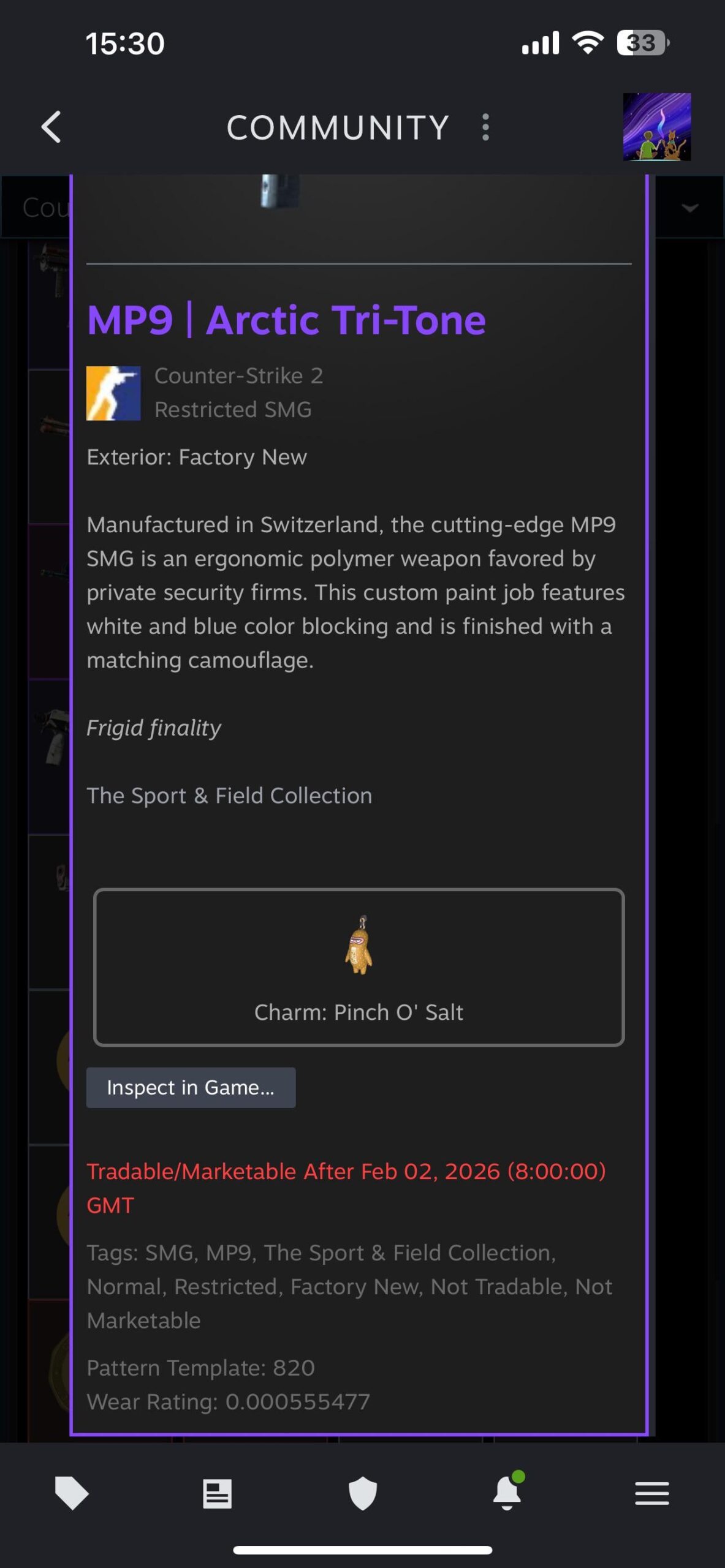Open the profile avatar
Image resolution: width=725 pixels, height=1568 pixels.
click(656, 127)
